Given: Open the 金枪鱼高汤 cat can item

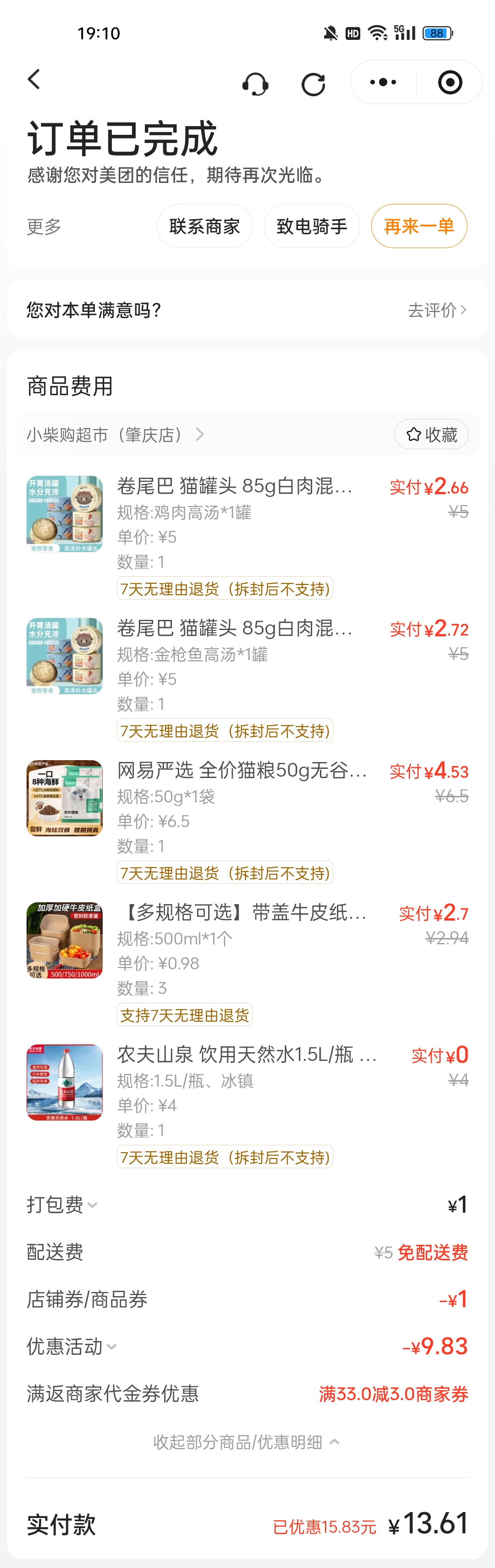Looking at the screenshot, I should point(234,628).
